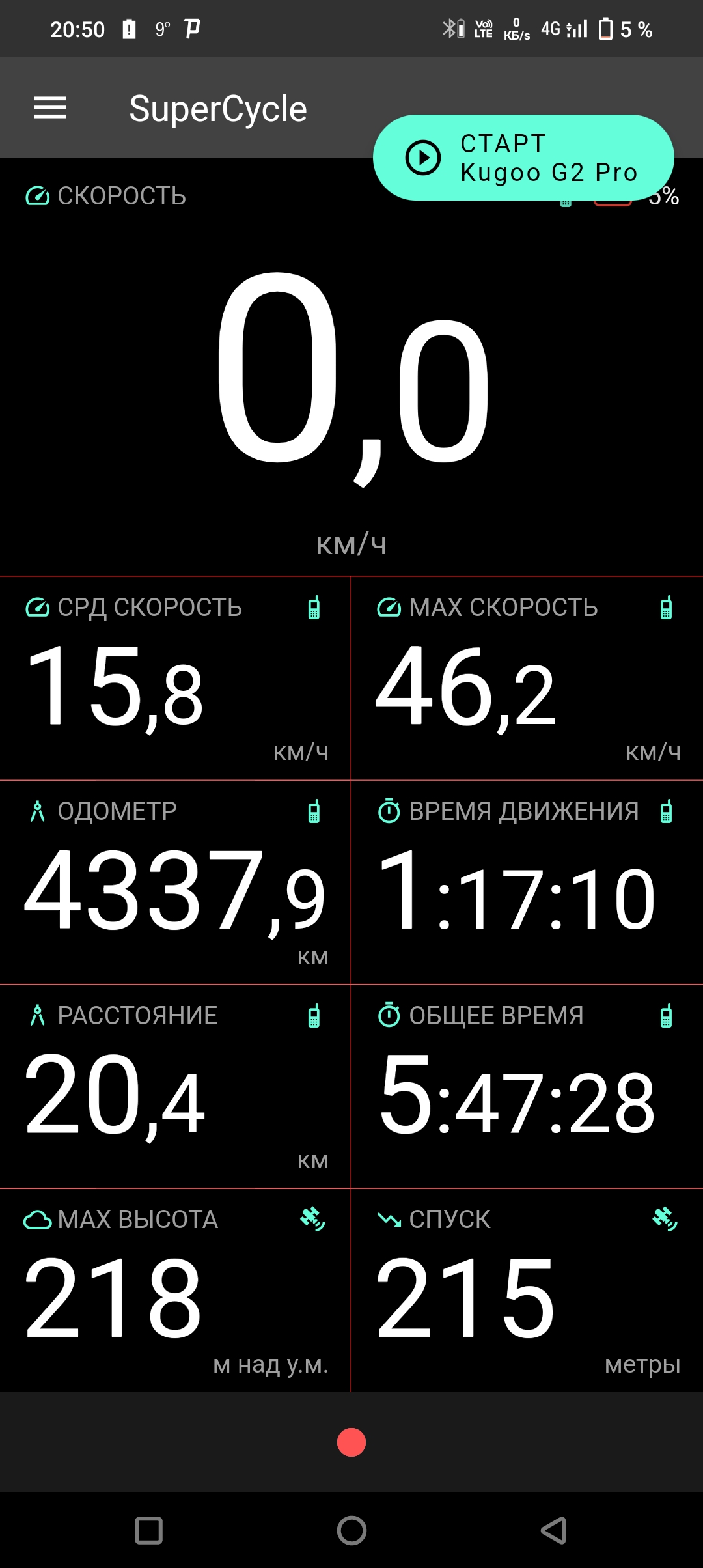Open the hamburger navigation menu
The height and width of the screenshot is (1568, 703).
point(50,108)
